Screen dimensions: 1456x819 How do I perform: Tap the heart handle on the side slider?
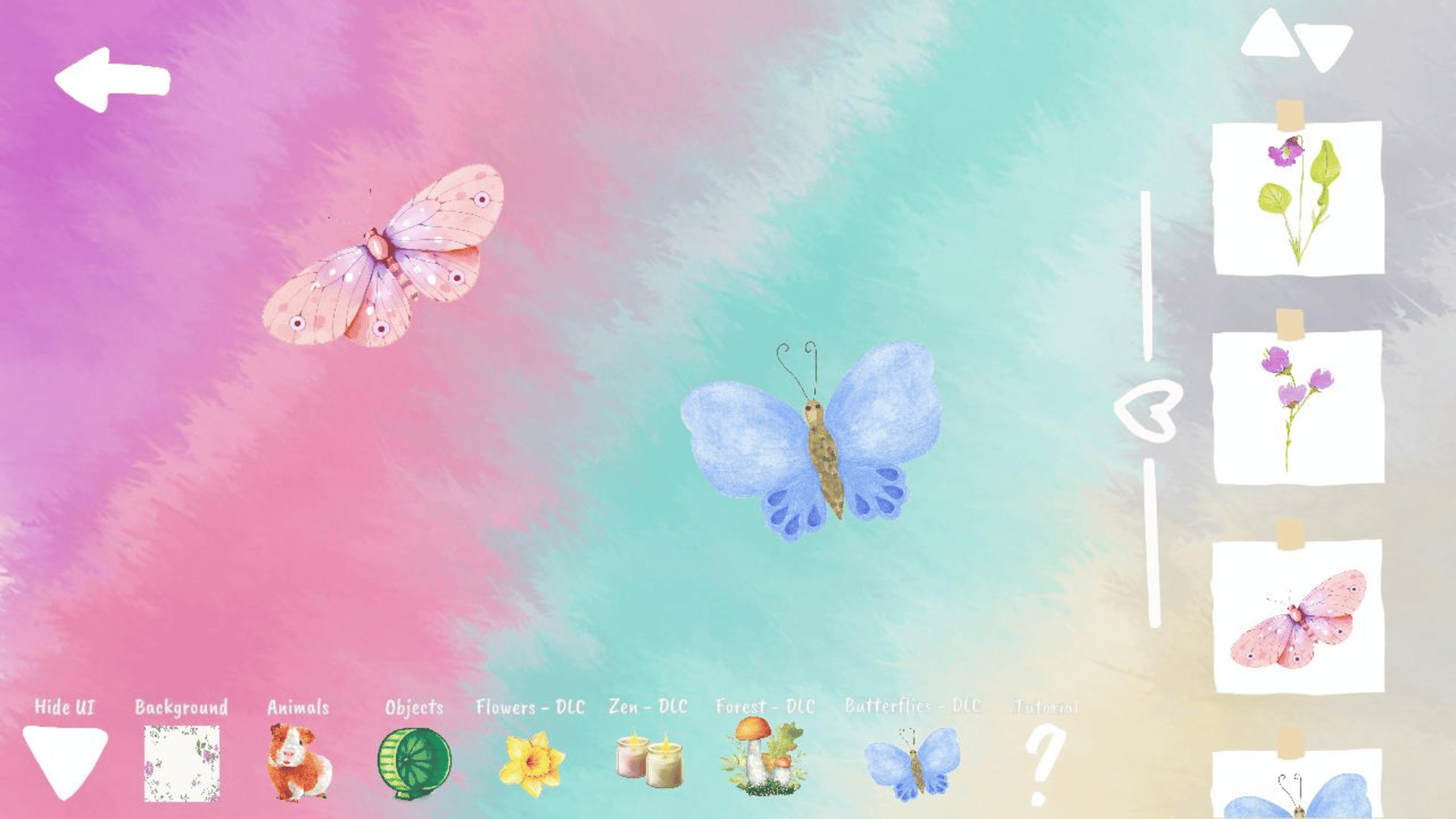click(x=1148, y=411)
